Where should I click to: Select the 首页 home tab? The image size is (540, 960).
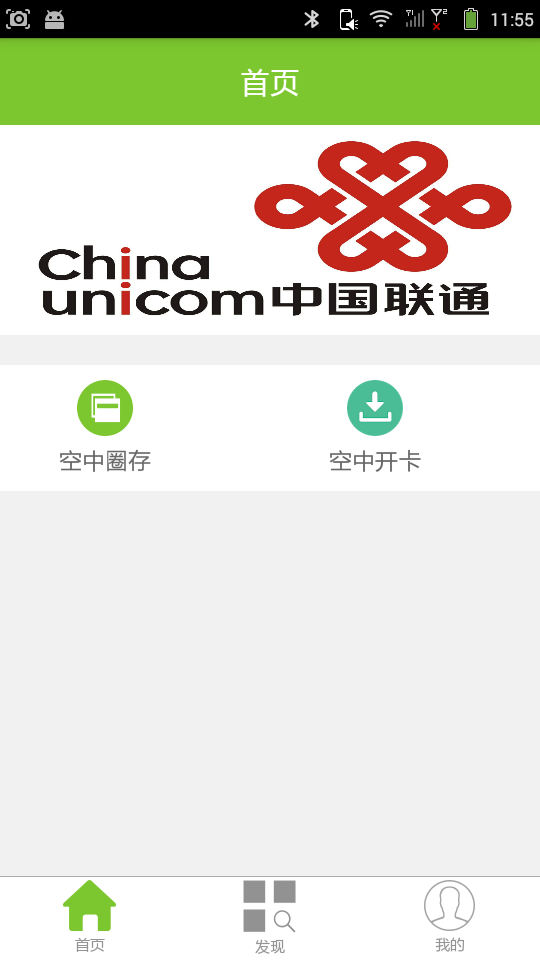tap(89, 917)
